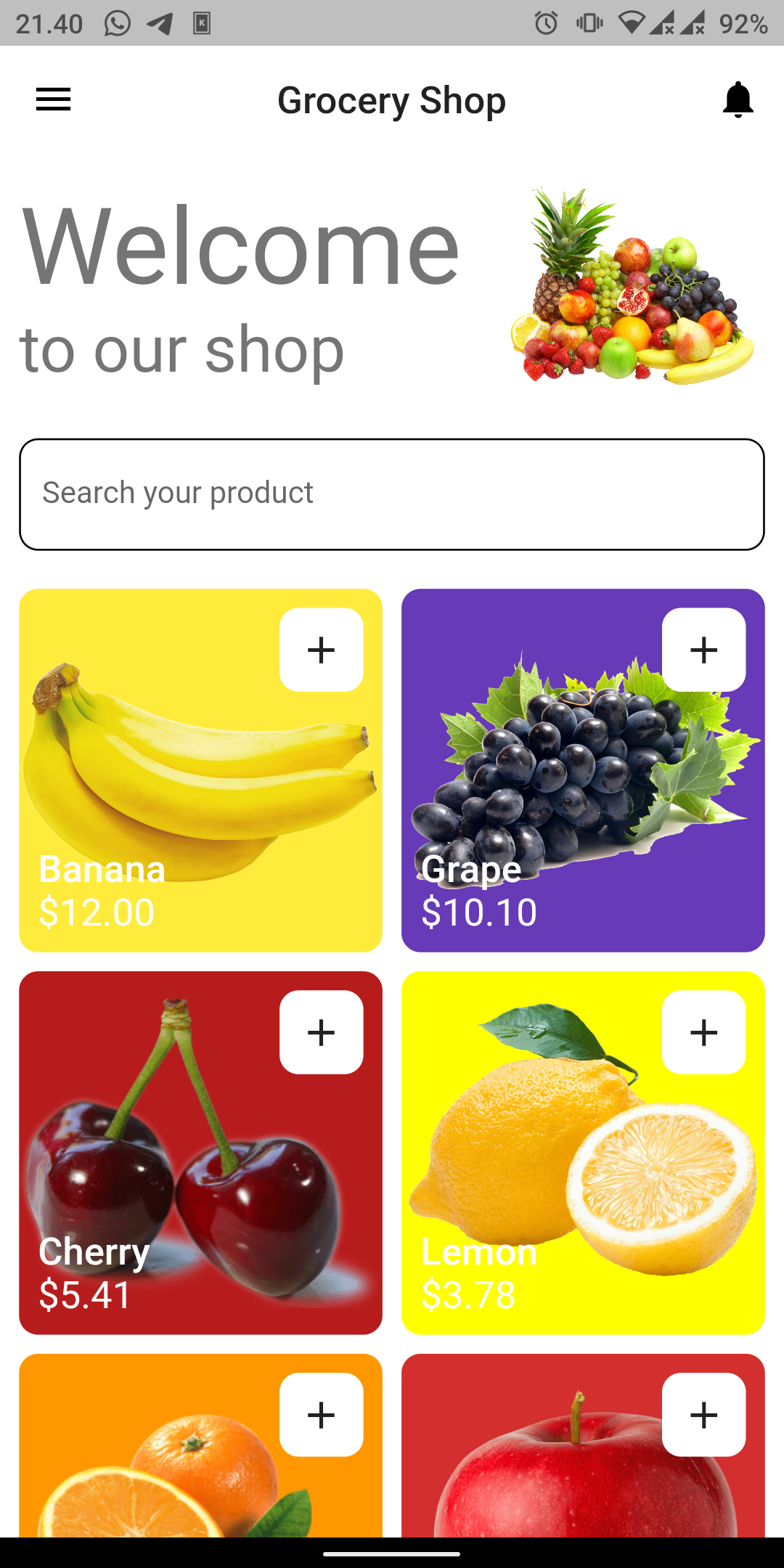The image size is (784, 1568).
Task: Open the notifications bell
Action: (x=738, y=99)
